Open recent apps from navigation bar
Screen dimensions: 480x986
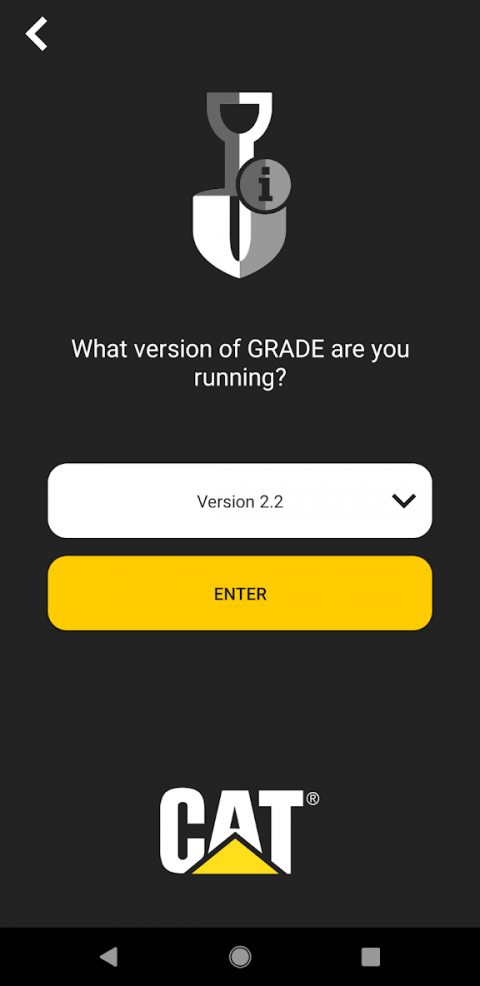371,957
